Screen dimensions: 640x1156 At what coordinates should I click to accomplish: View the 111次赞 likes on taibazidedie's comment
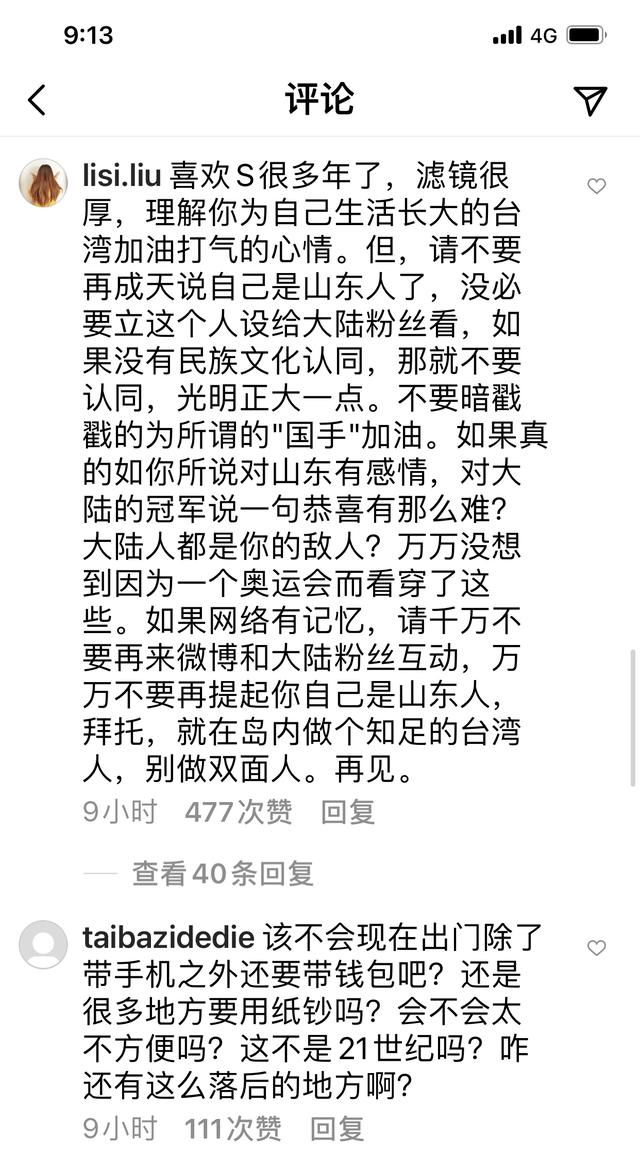point(232,1129)
